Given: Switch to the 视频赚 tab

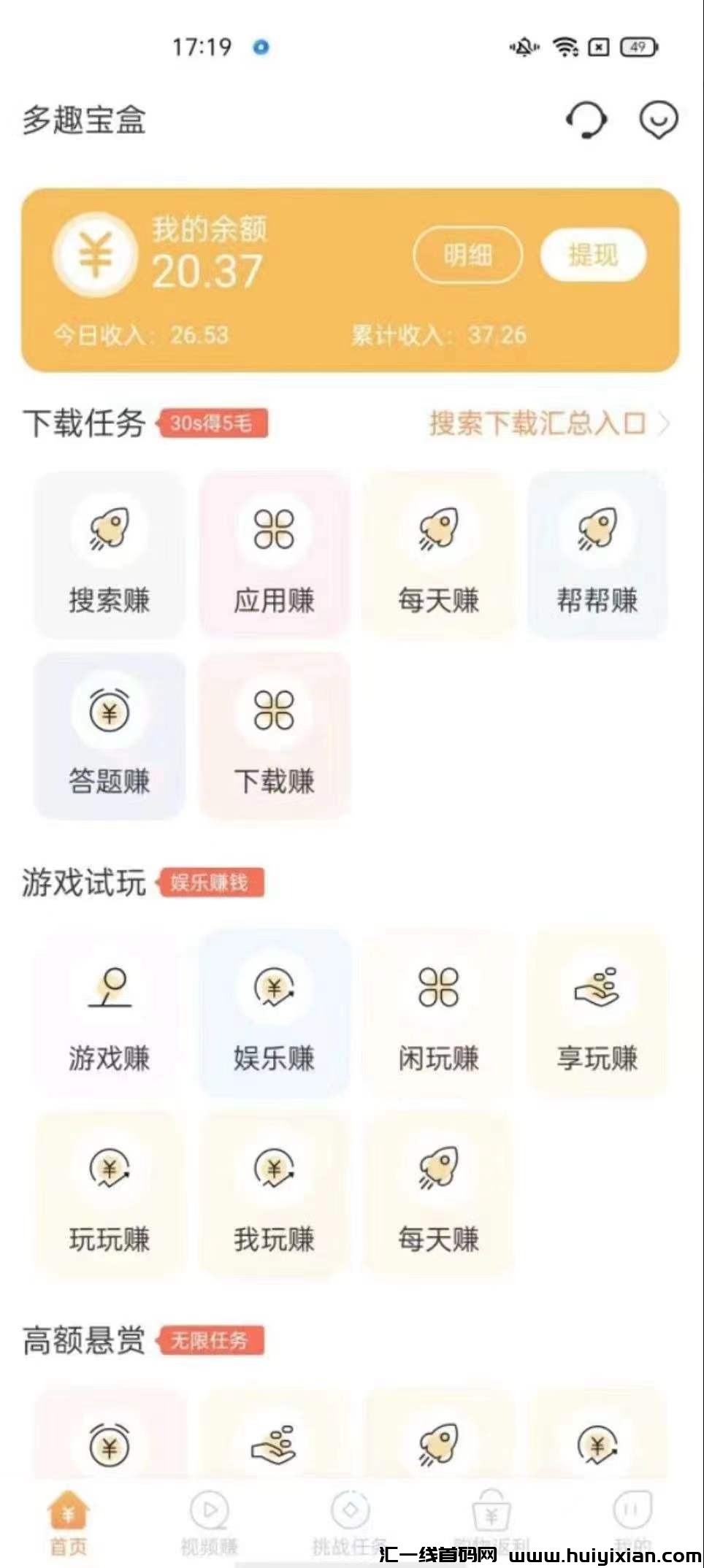Looking at the screenshot, I should pos(210,1523).
